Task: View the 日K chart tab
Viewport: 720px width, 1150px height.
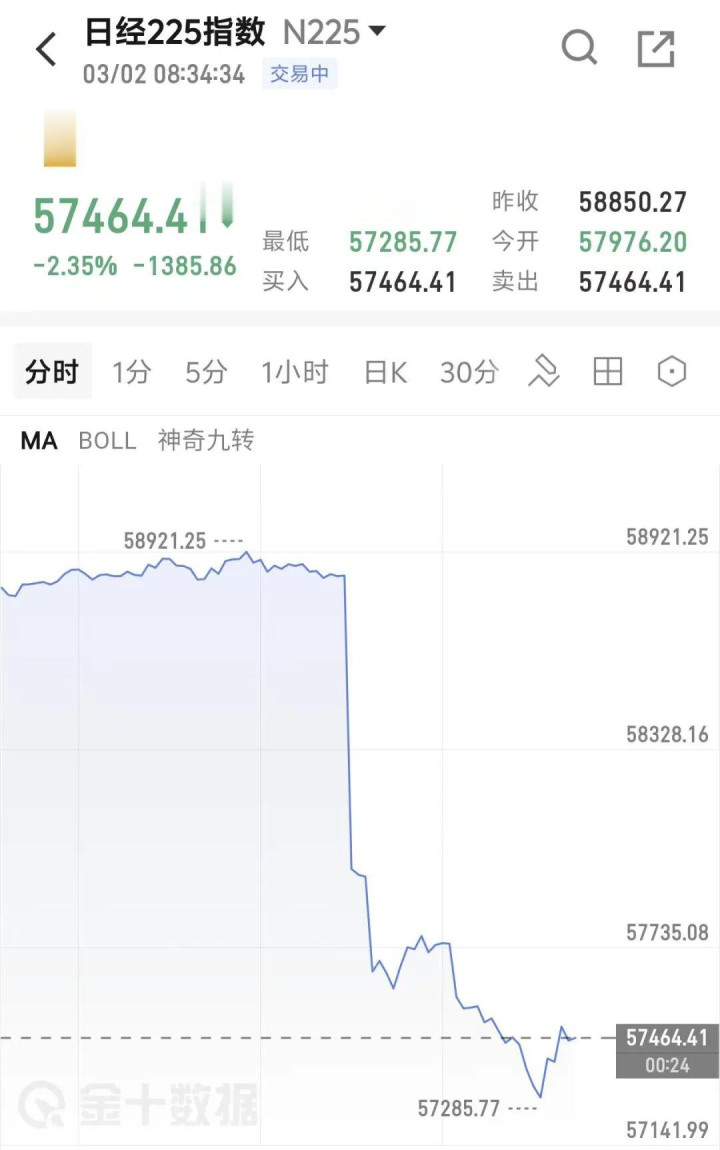Action: click(x=385, y=373)
